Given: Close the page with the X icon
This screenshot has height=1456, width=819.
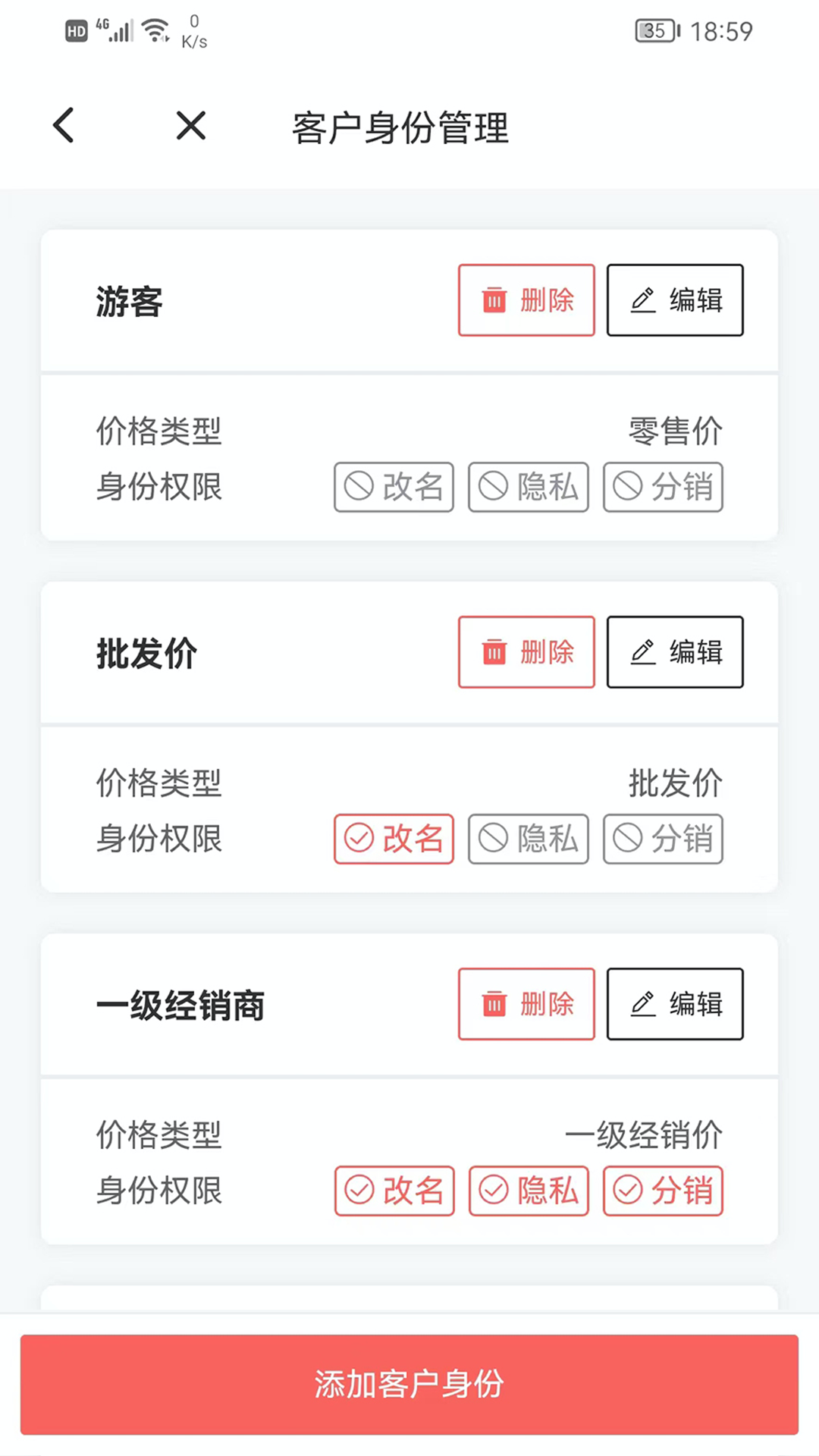Looking at the screenshot, I should pyautogui.click(x=190, y=126).
